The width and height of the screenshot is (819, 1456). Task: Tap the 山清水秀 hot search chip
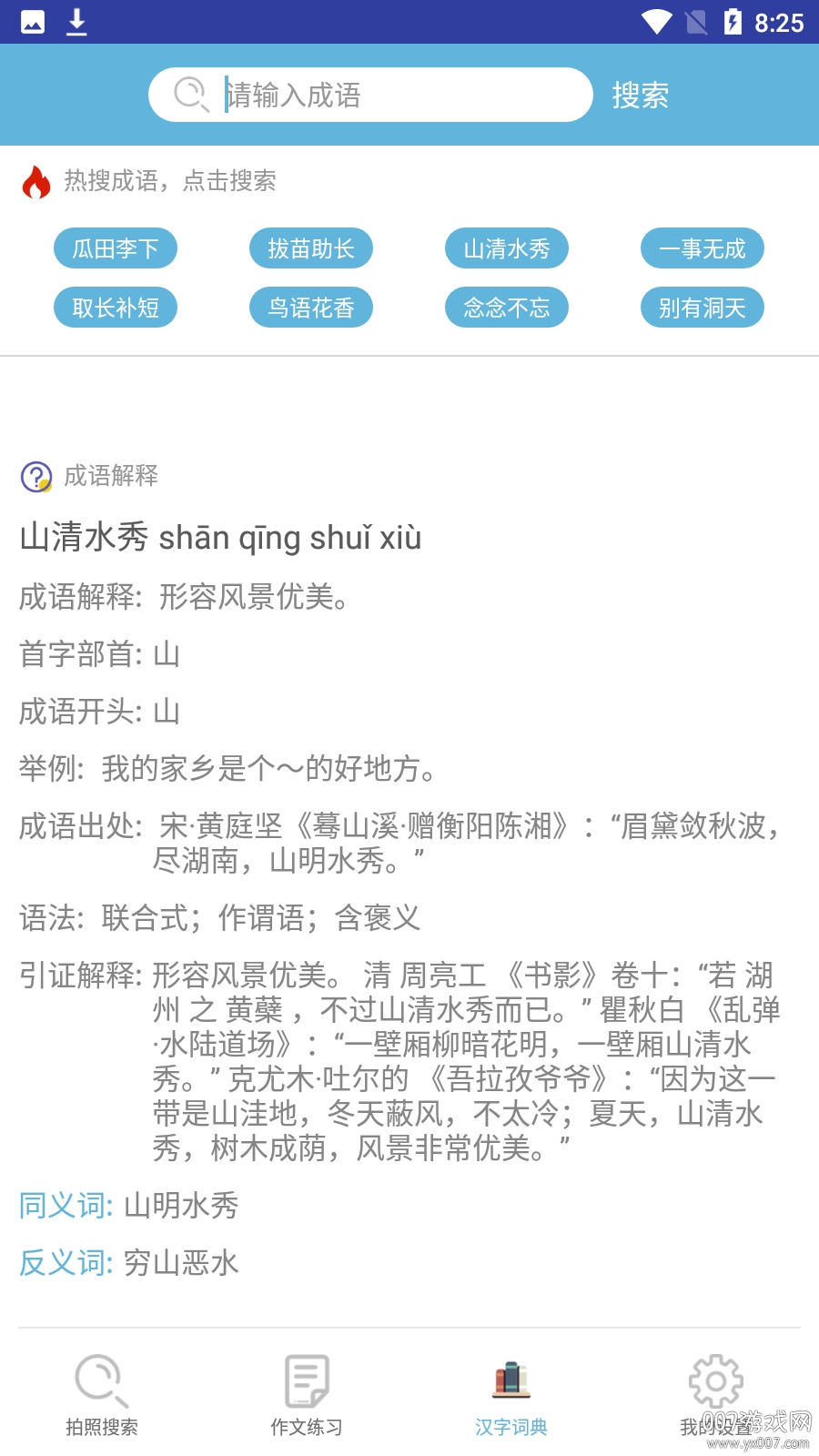click(x=506, y=248)
